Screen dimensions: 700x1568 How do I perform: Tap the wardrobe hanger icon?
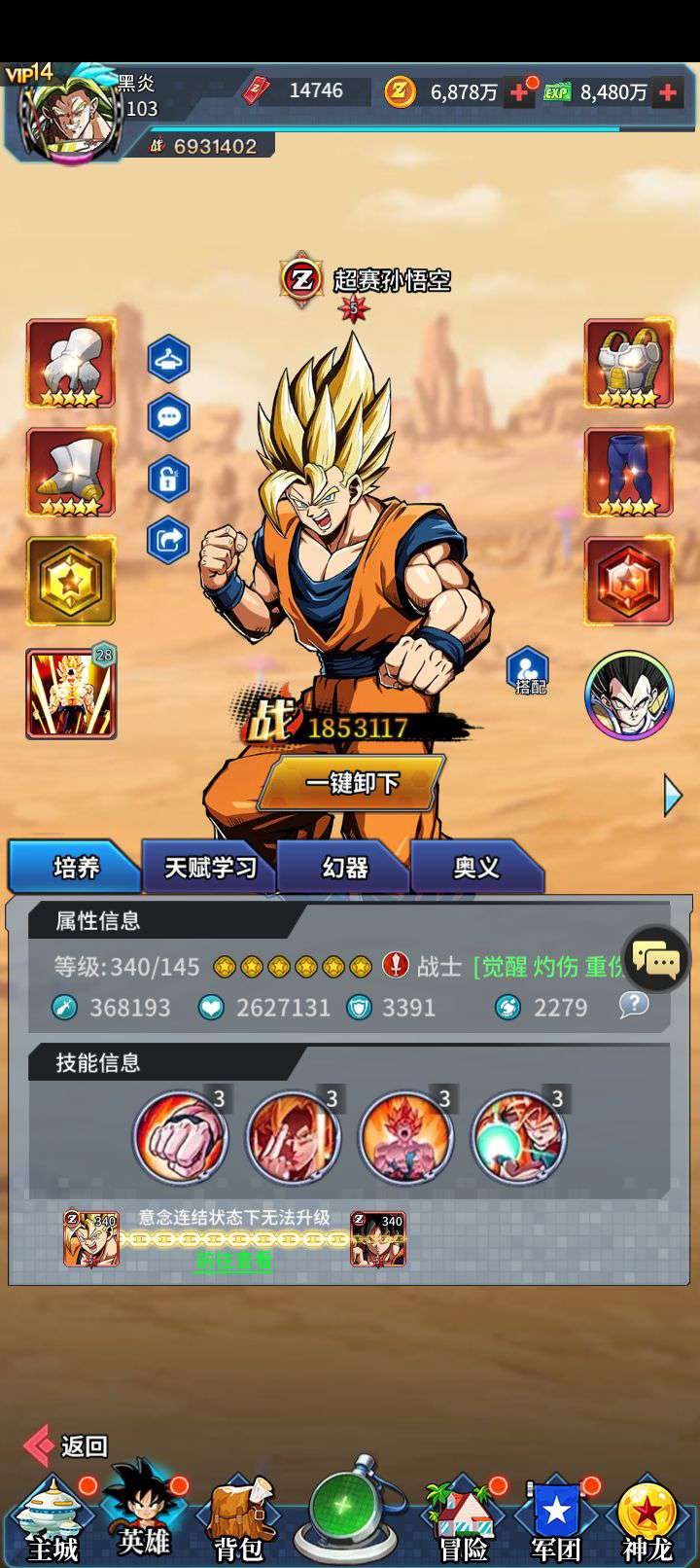pyautogui.click(x=168, y=359)
